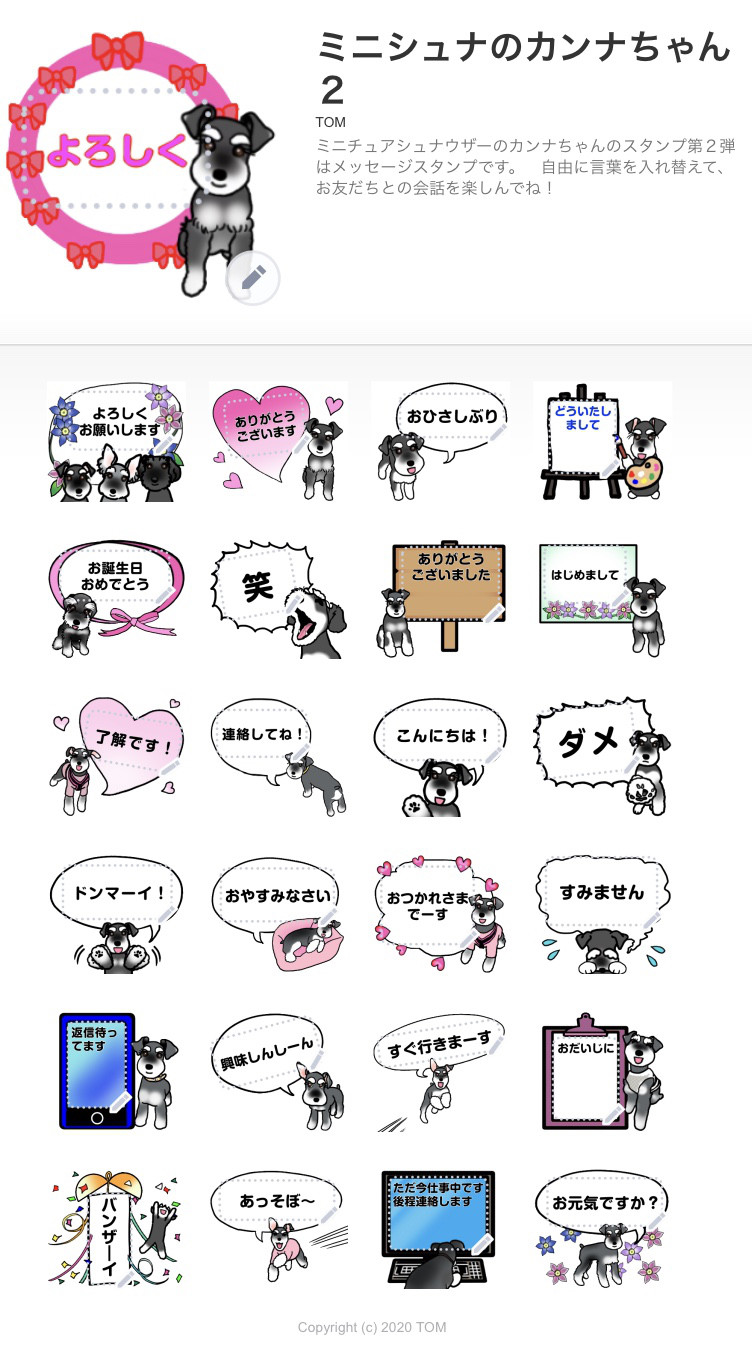Tap the pencil edit icon on main sticker
The width and height of the screenshot is (752, 1371).
[x=253, y=277]
